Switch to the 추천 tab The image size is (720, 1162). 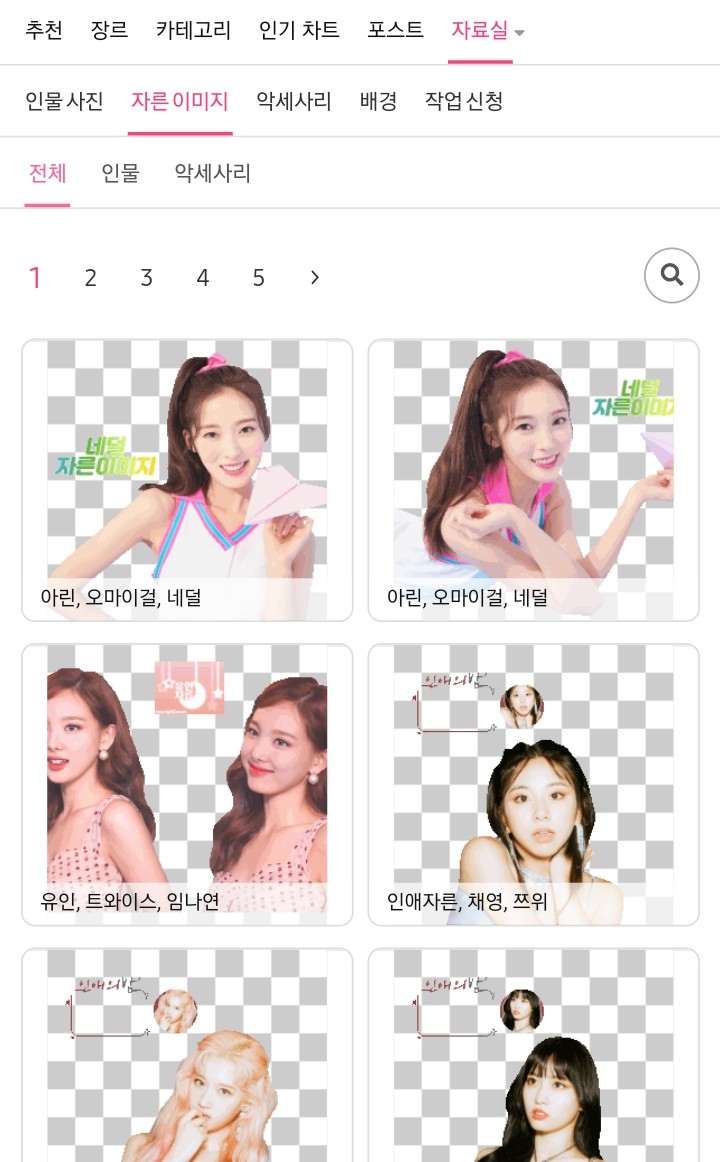coord(44,30)
